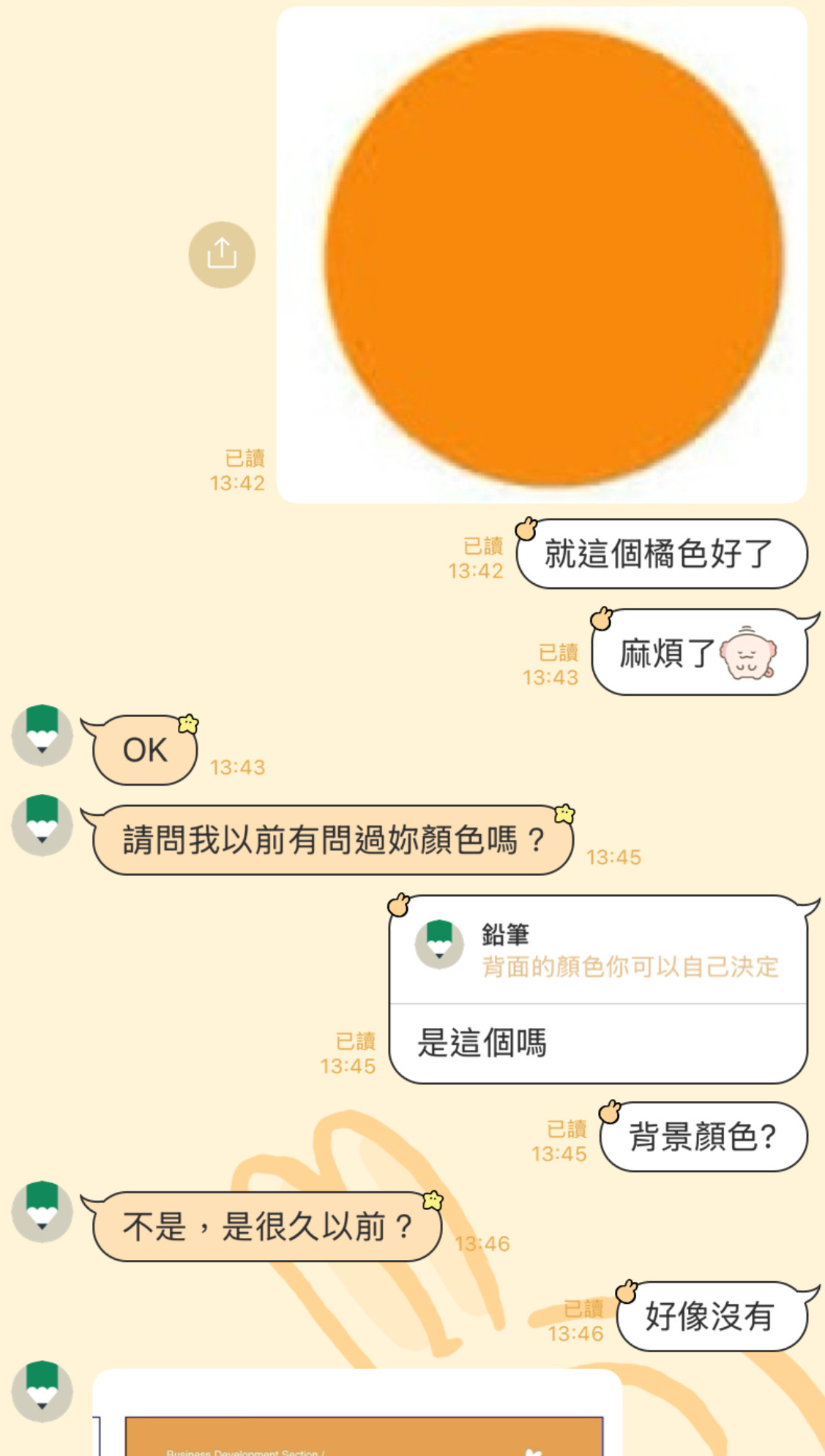Open the avatar beside the OK message
Viewport: 825px width, 1456px height.
coord(42,735)
